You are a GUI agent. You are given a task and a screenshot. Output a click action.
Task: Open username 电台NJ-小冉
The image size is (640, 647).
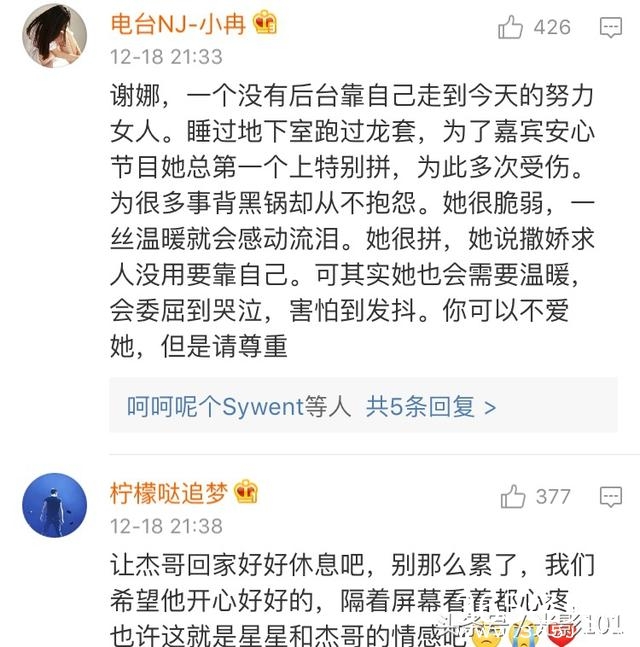pos(179,23)
